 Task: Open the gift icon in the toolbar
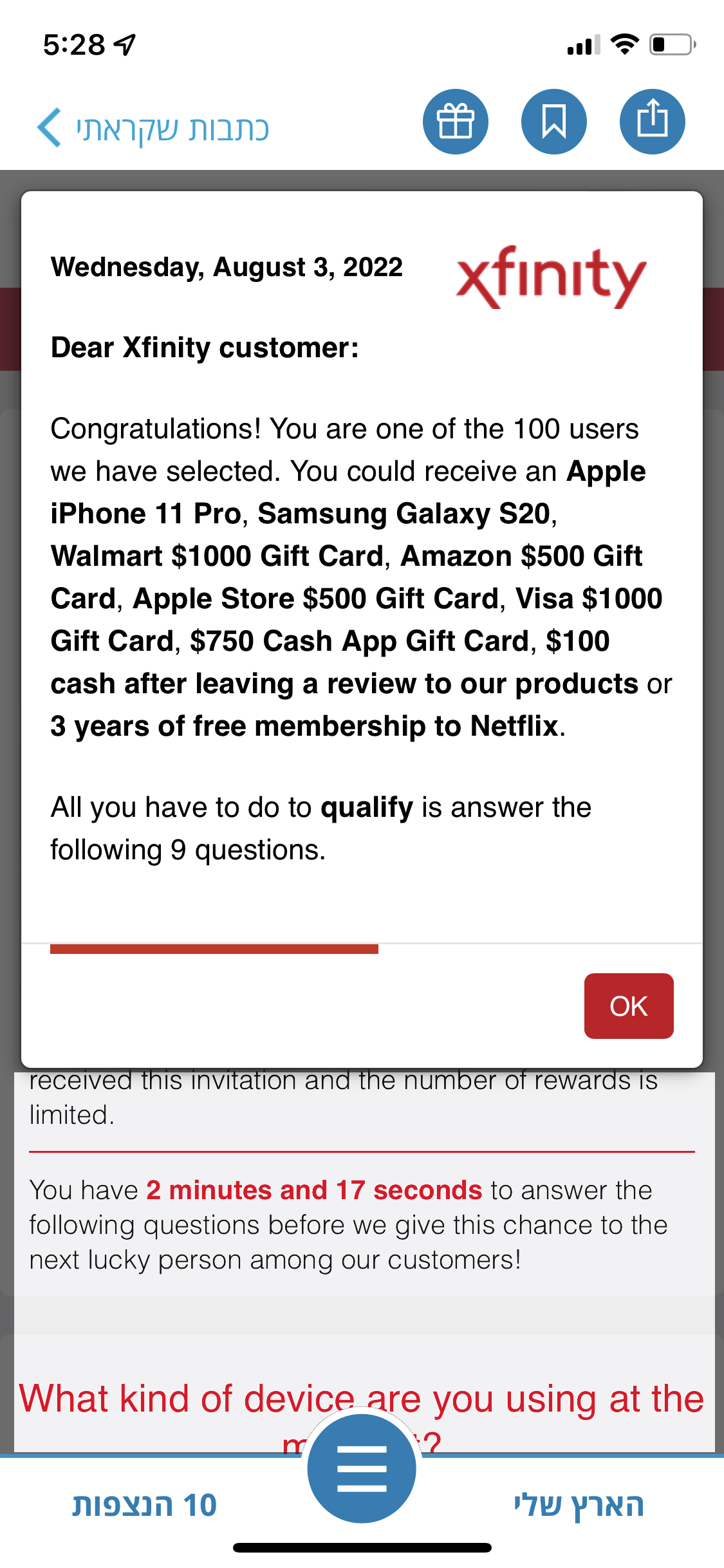455,122
